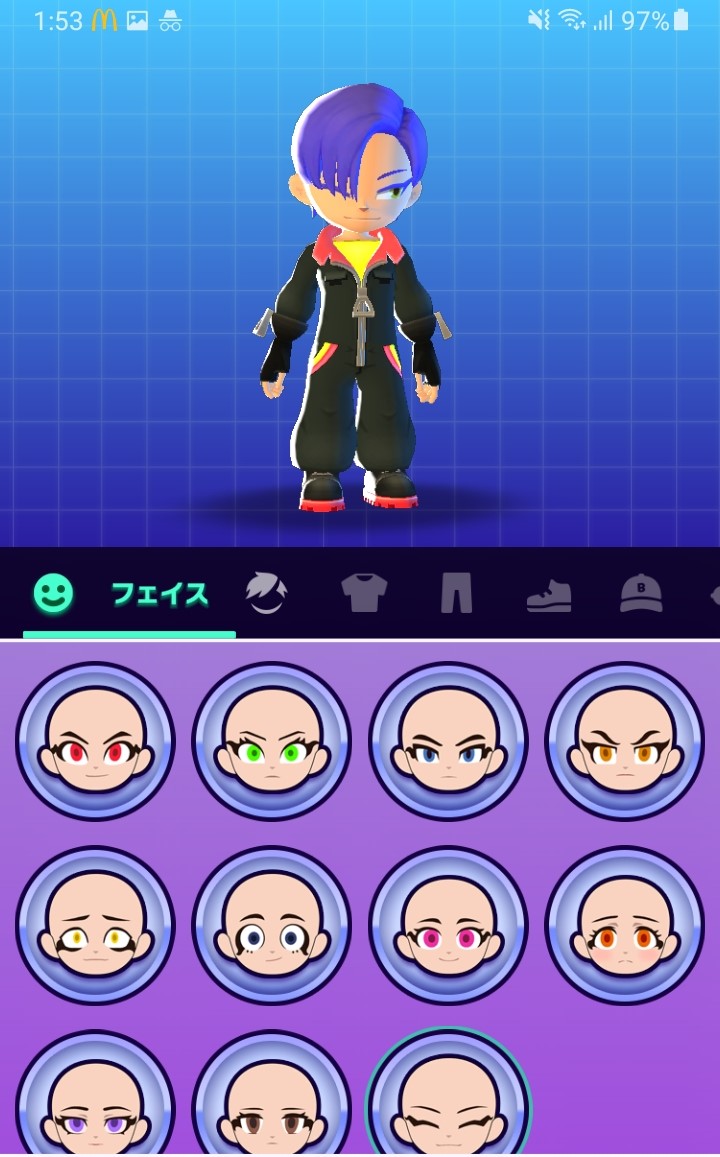Switch to the hairstyle tab
Image resolution: width=720 pixels, height=1157 pixels.
(267, 594)
